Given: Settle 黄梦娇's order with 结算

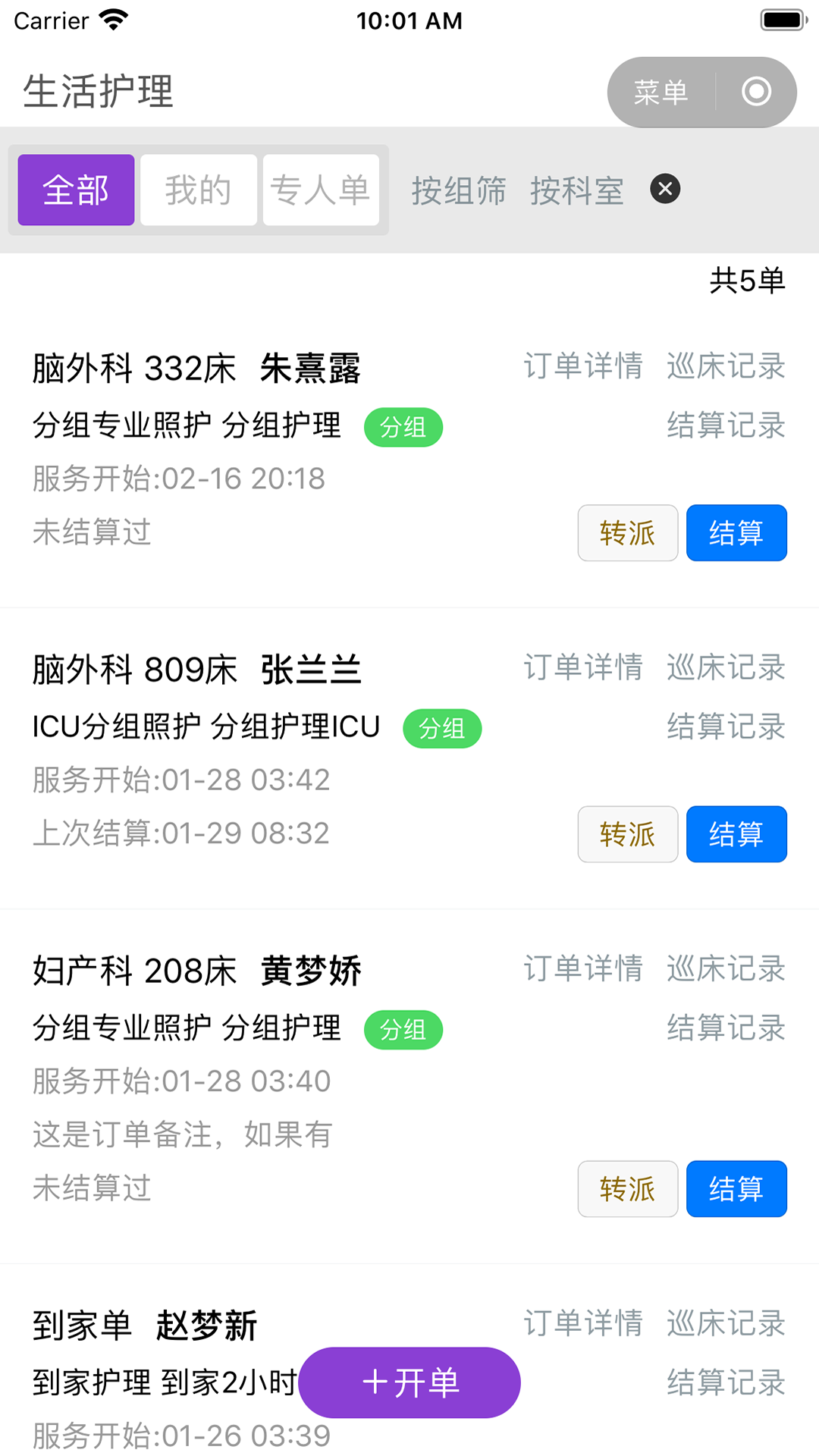Looking at the screenshot, I should click(736, 1189).
